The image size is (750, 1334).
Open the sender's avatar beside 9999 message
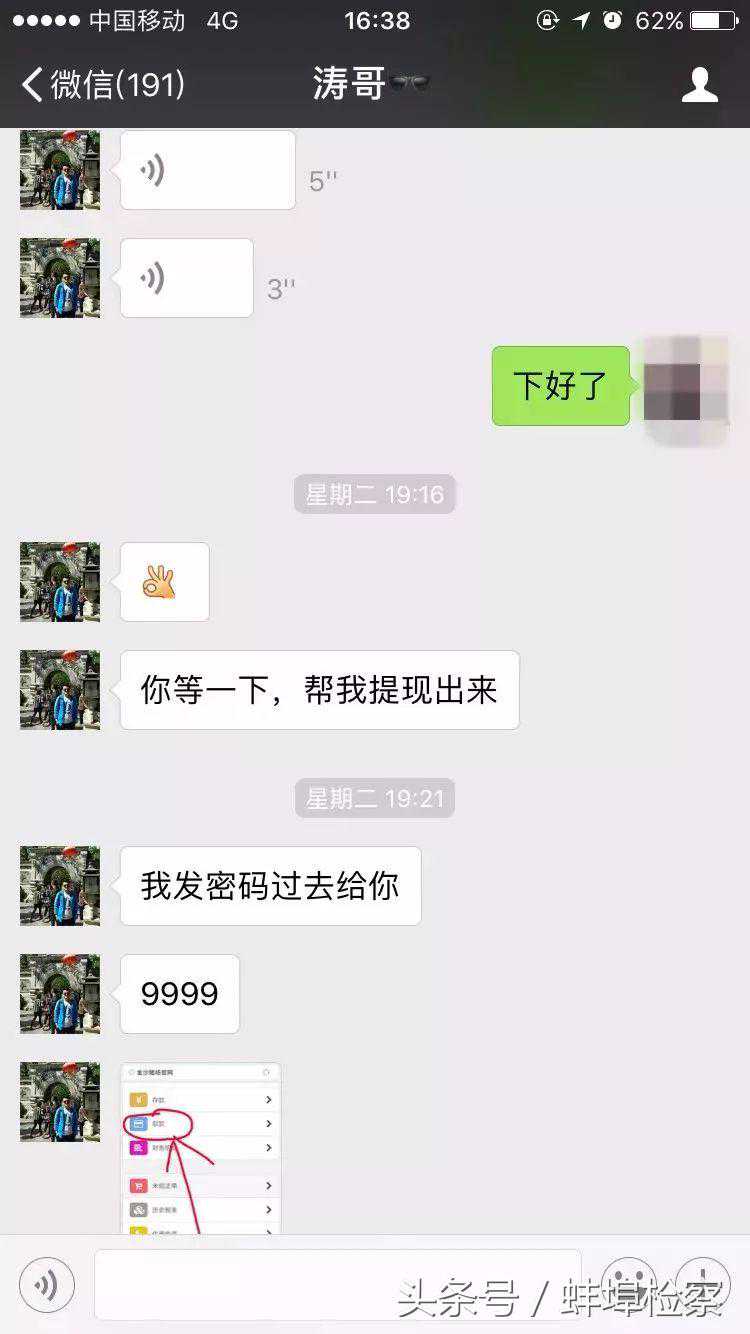coord(60,993)
